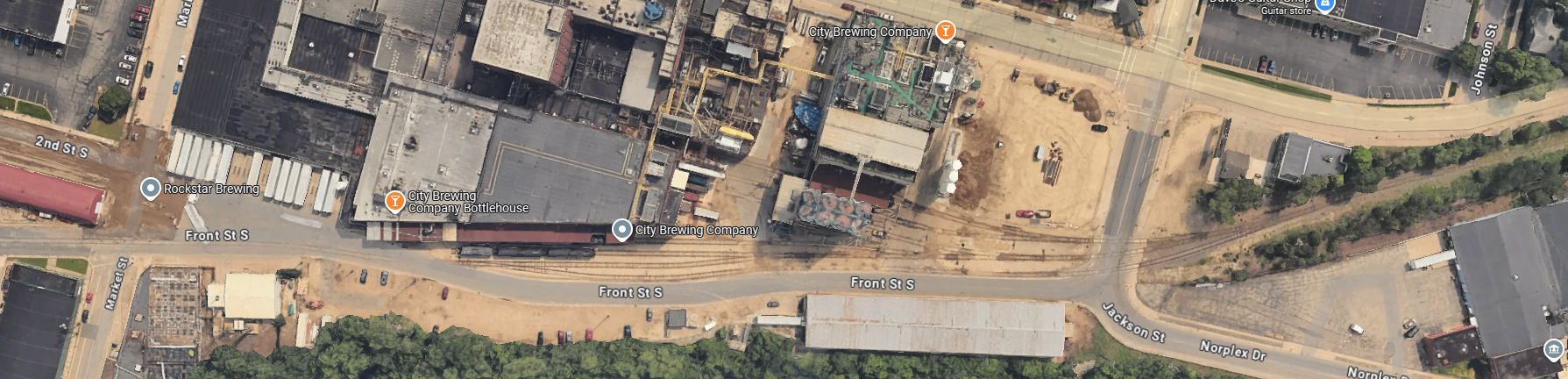Open the Rockstar Brewing map pin

coord(151,189)
